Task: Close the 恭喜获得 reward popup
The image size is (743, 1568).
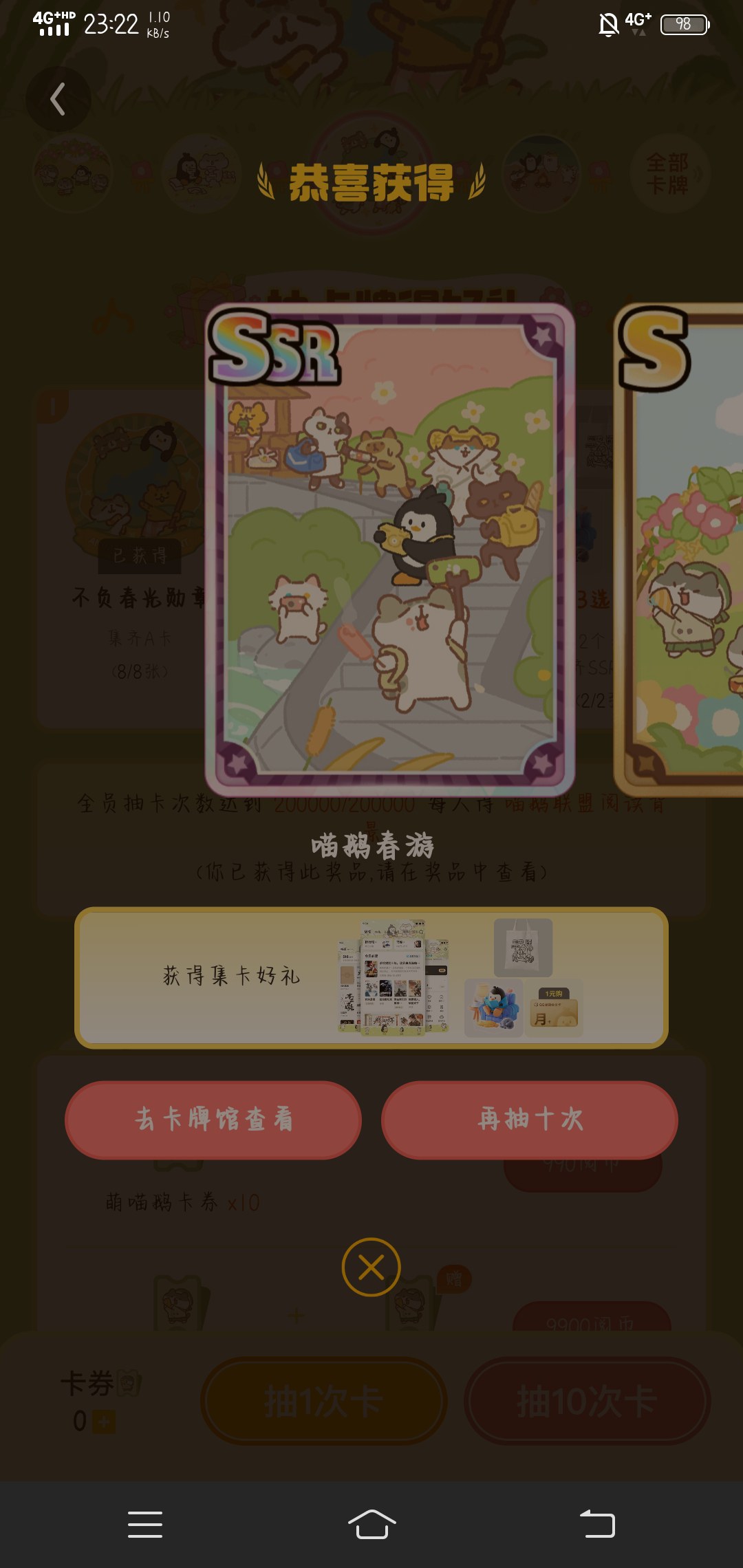Action: click(371, 1267)
